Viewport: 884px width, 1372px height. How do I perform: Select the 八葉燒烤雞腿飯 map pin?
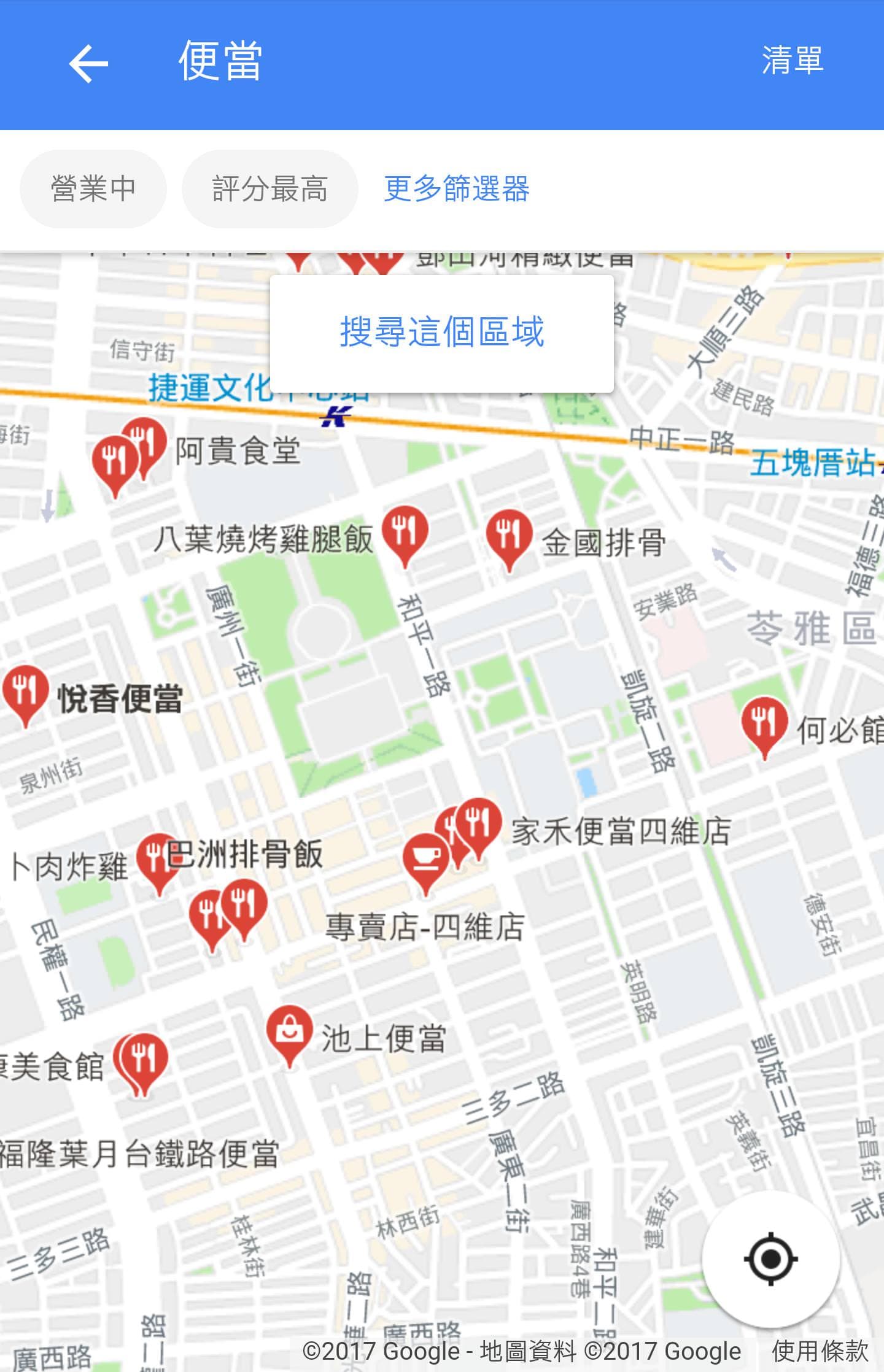click(x=405, y=534)
